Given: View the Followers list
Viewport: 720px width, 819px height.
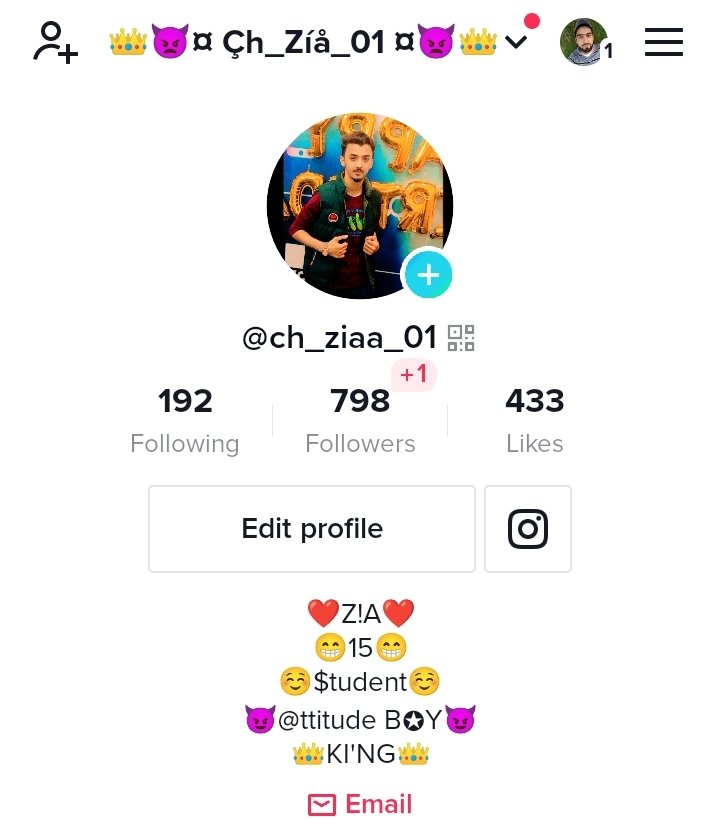Looking at the screenshot, I should tap(360, 421).
